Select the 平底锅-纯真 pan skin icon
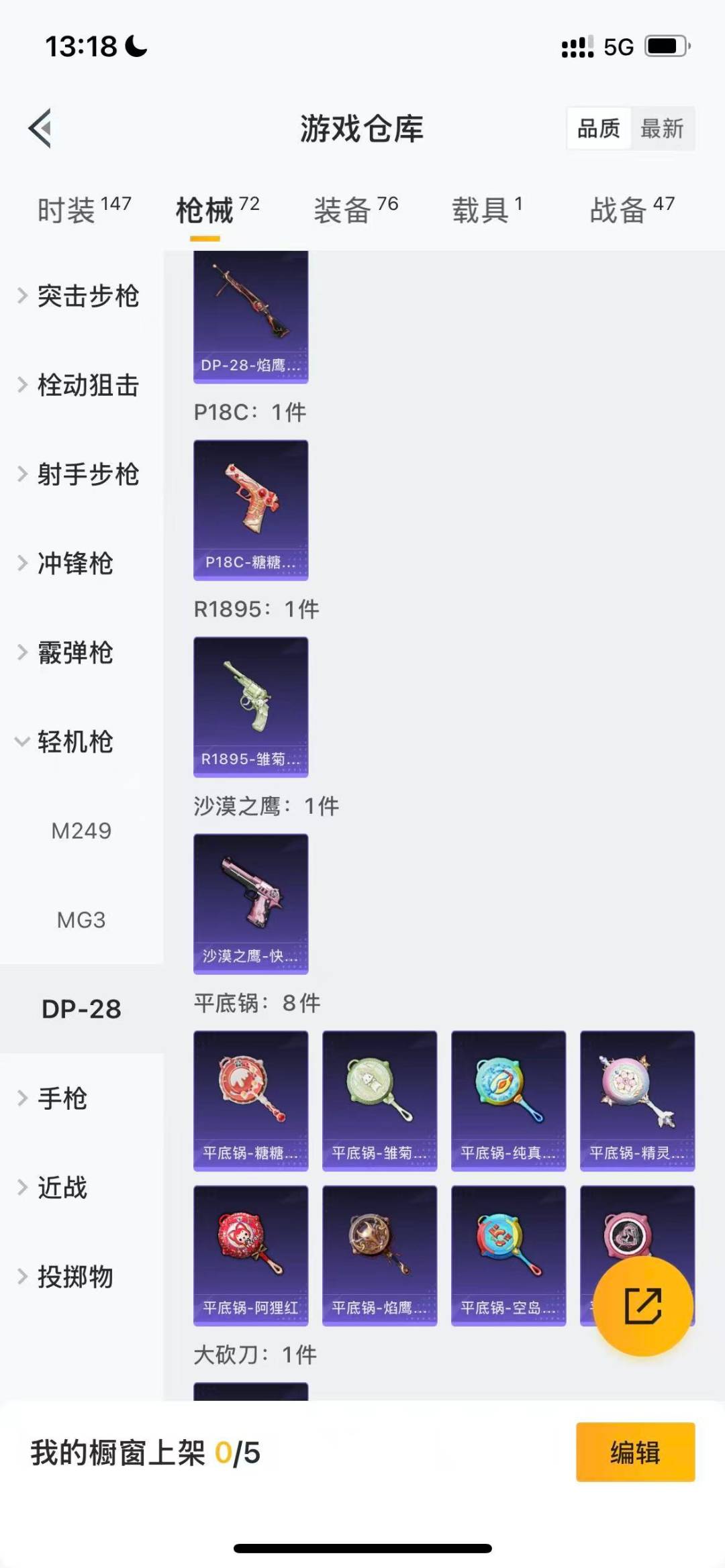The height and width of the screenshot is (1568, 725). tap(508, 1100)
